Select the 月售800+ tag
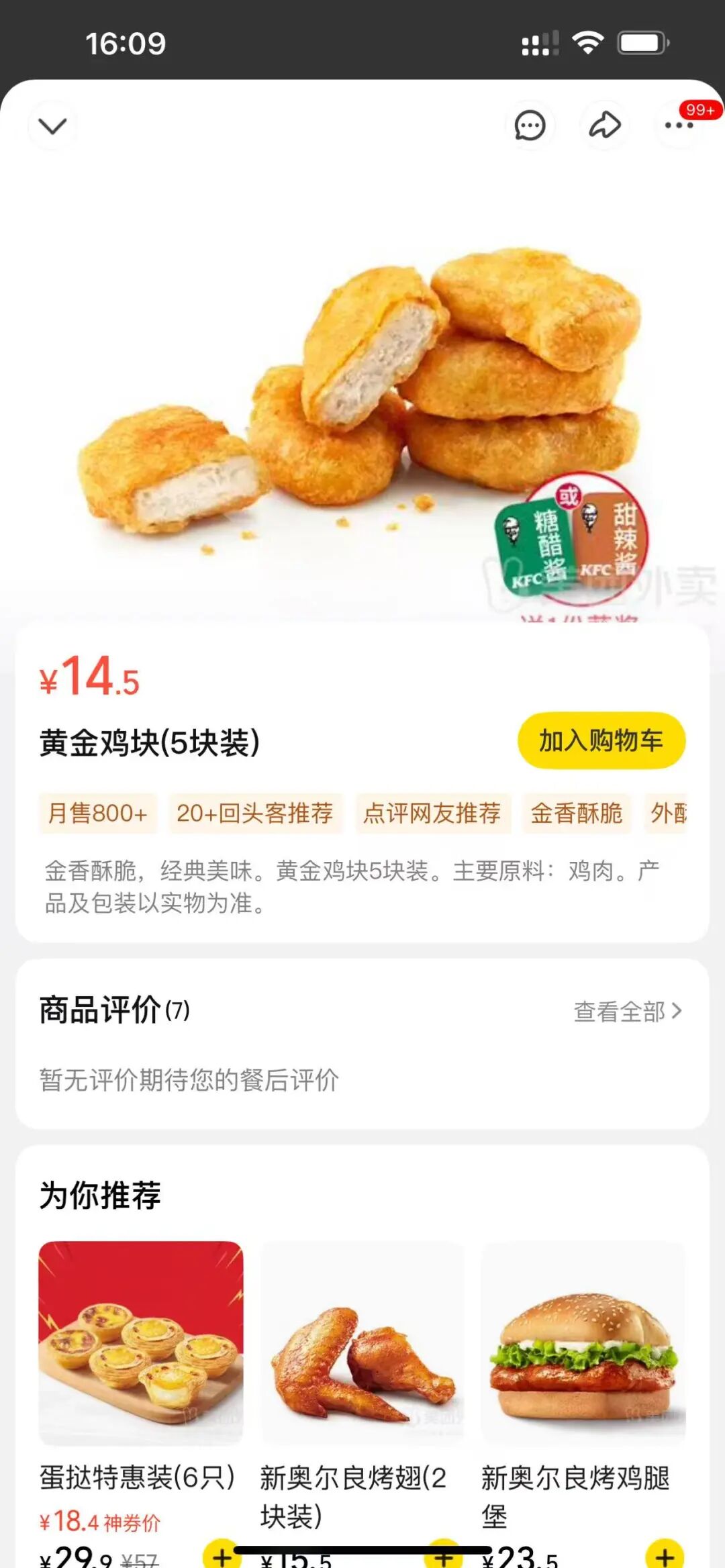 98,813
